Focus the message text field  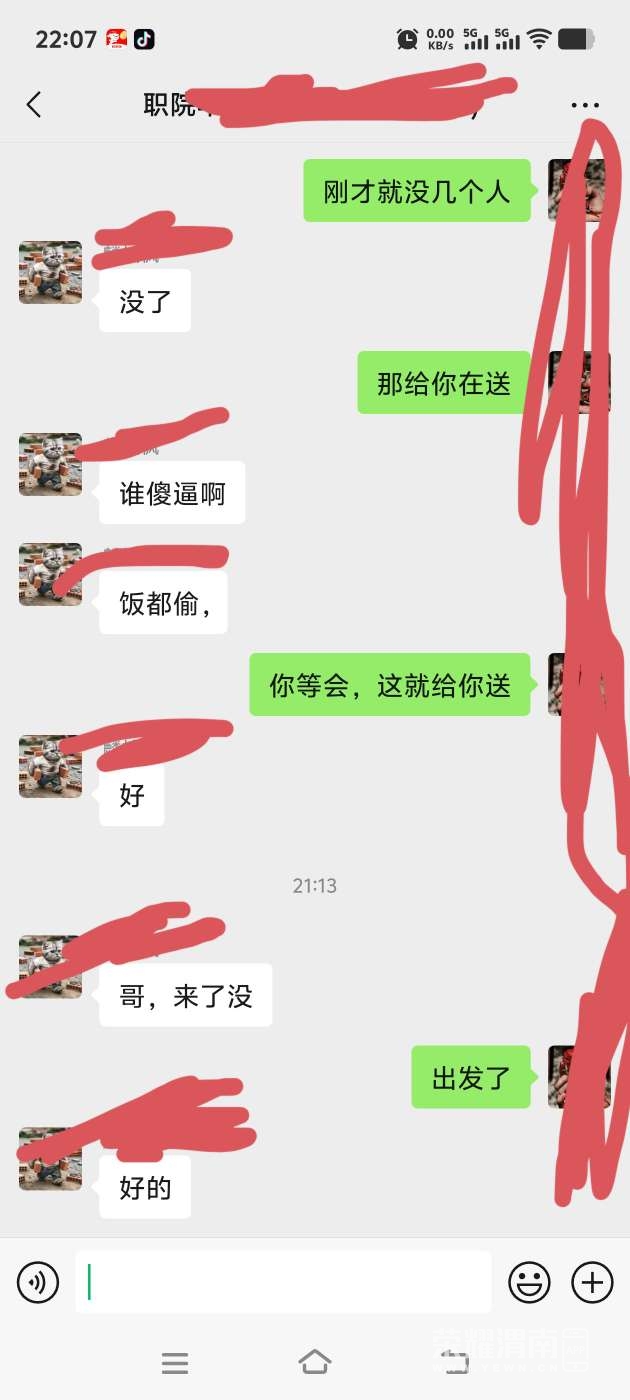(x=283, y=1282)
